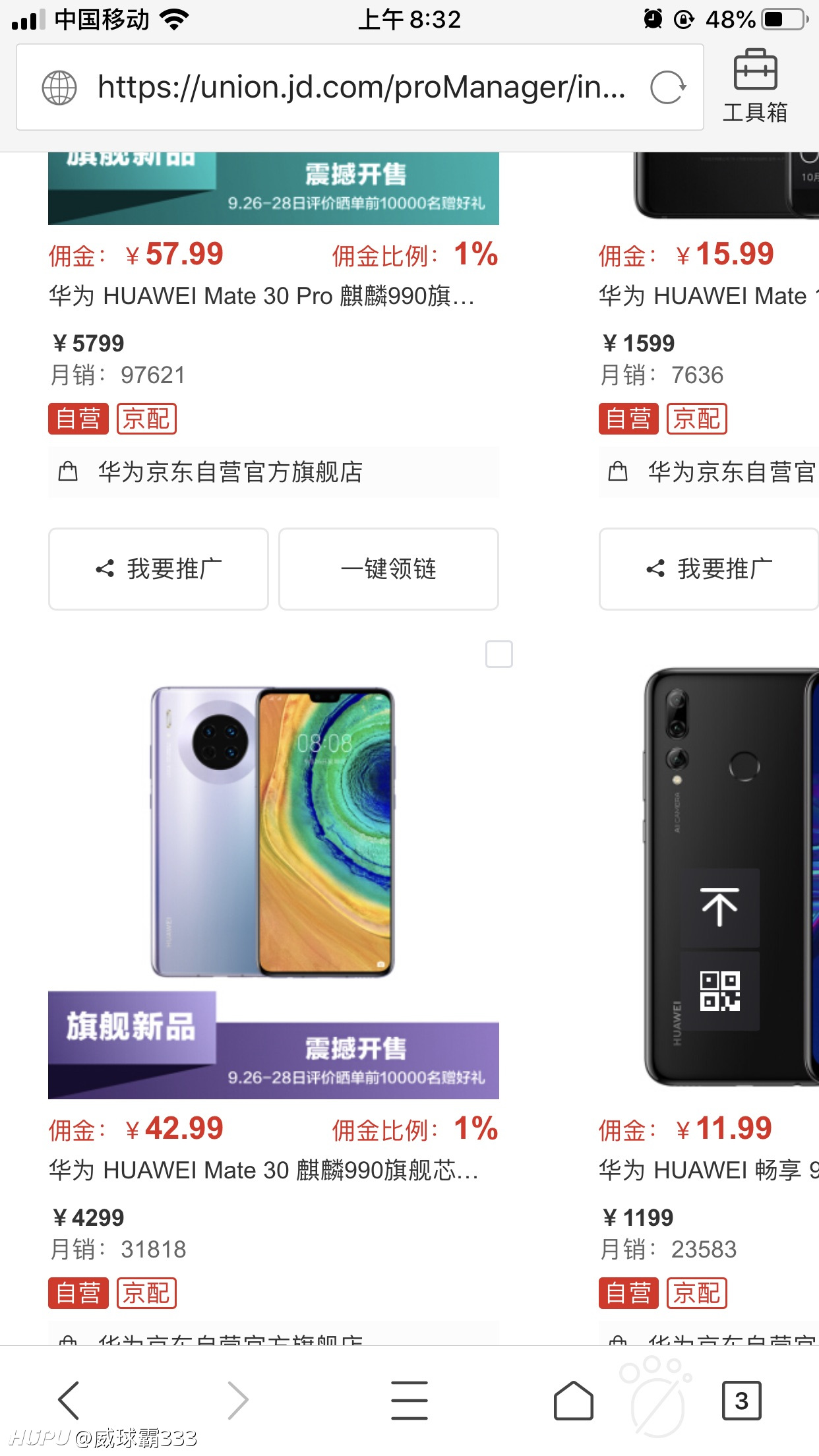This screenshot has width=819, height=1456.
Task: Jump back to the top of the page
Action: point(719,908)
